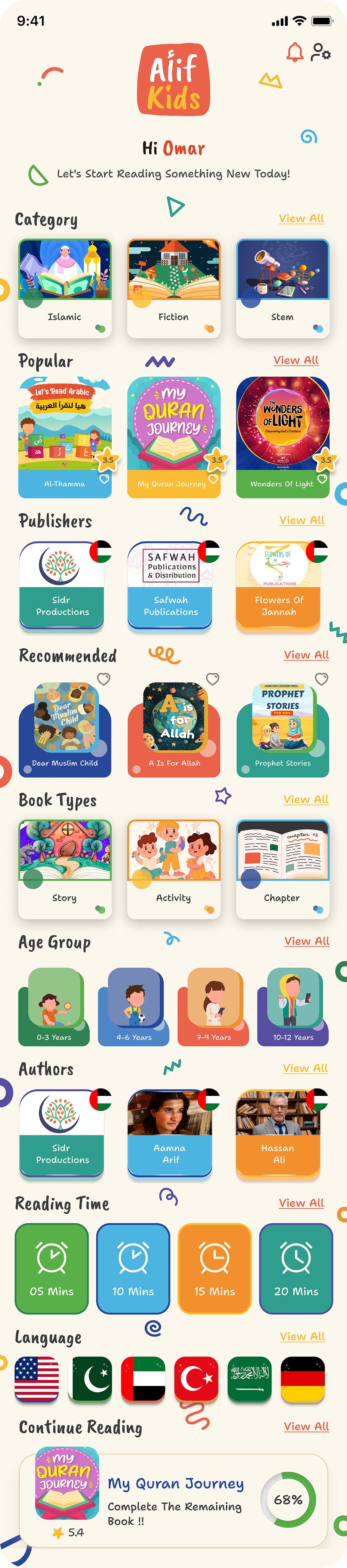Open the notifications bell

[x=295, y=52]
